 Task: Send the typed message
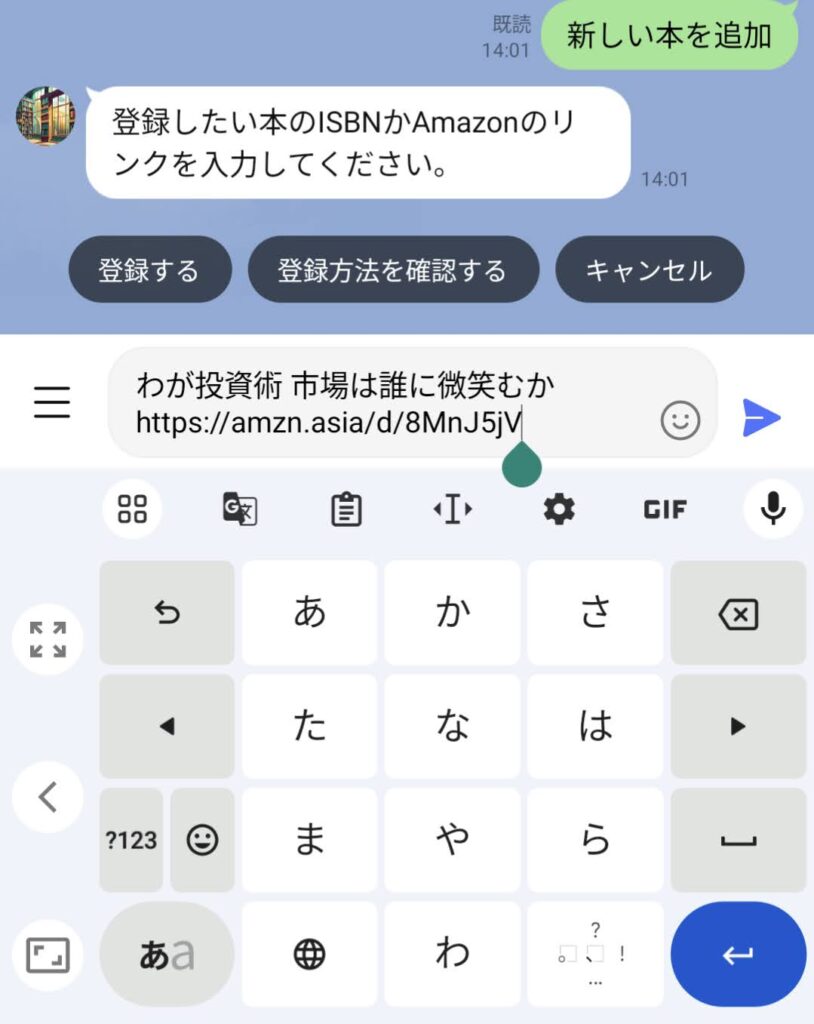[761, 418]
